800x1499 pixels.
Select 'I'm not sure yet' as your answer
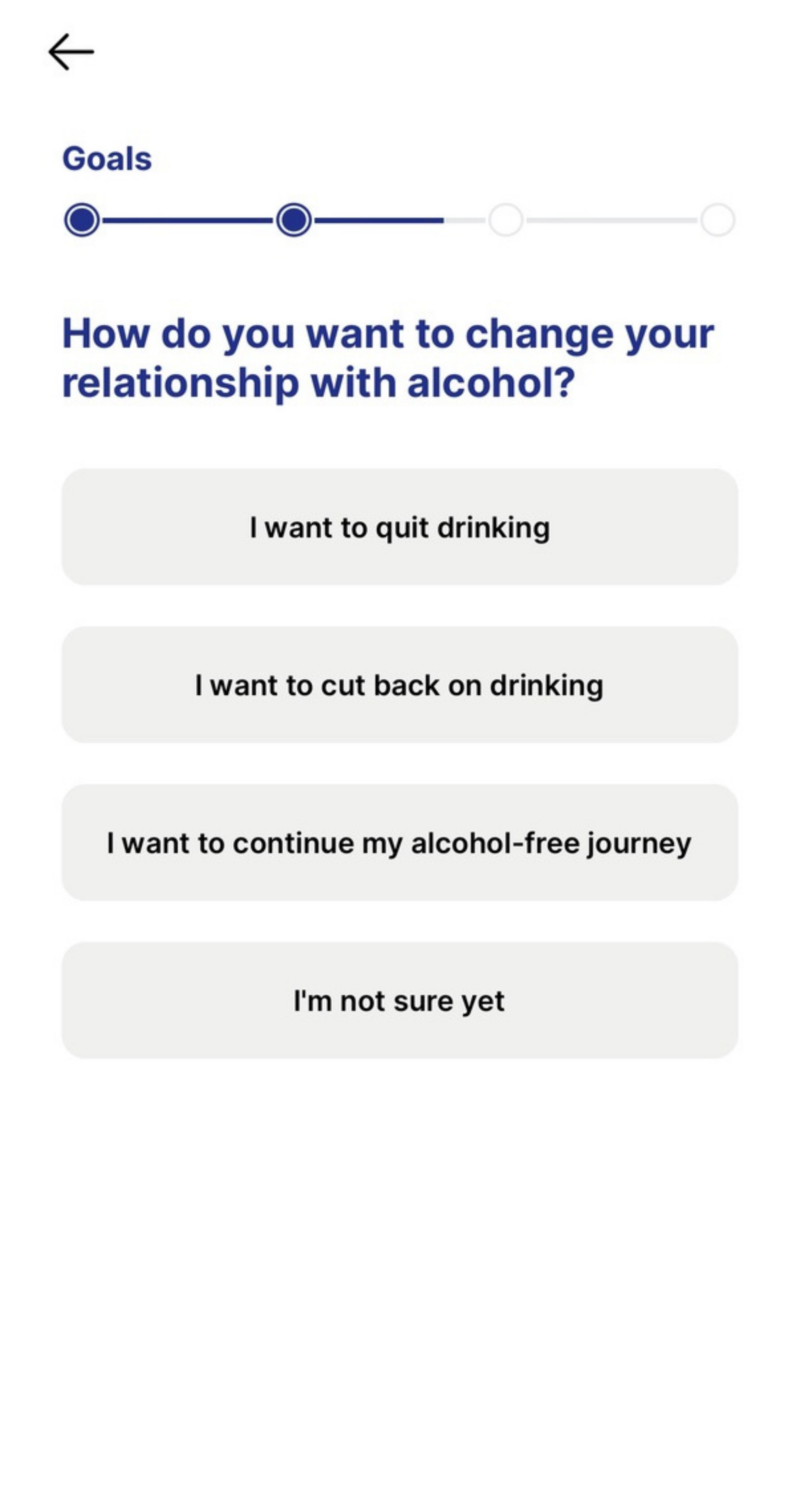click(399, 1000)
